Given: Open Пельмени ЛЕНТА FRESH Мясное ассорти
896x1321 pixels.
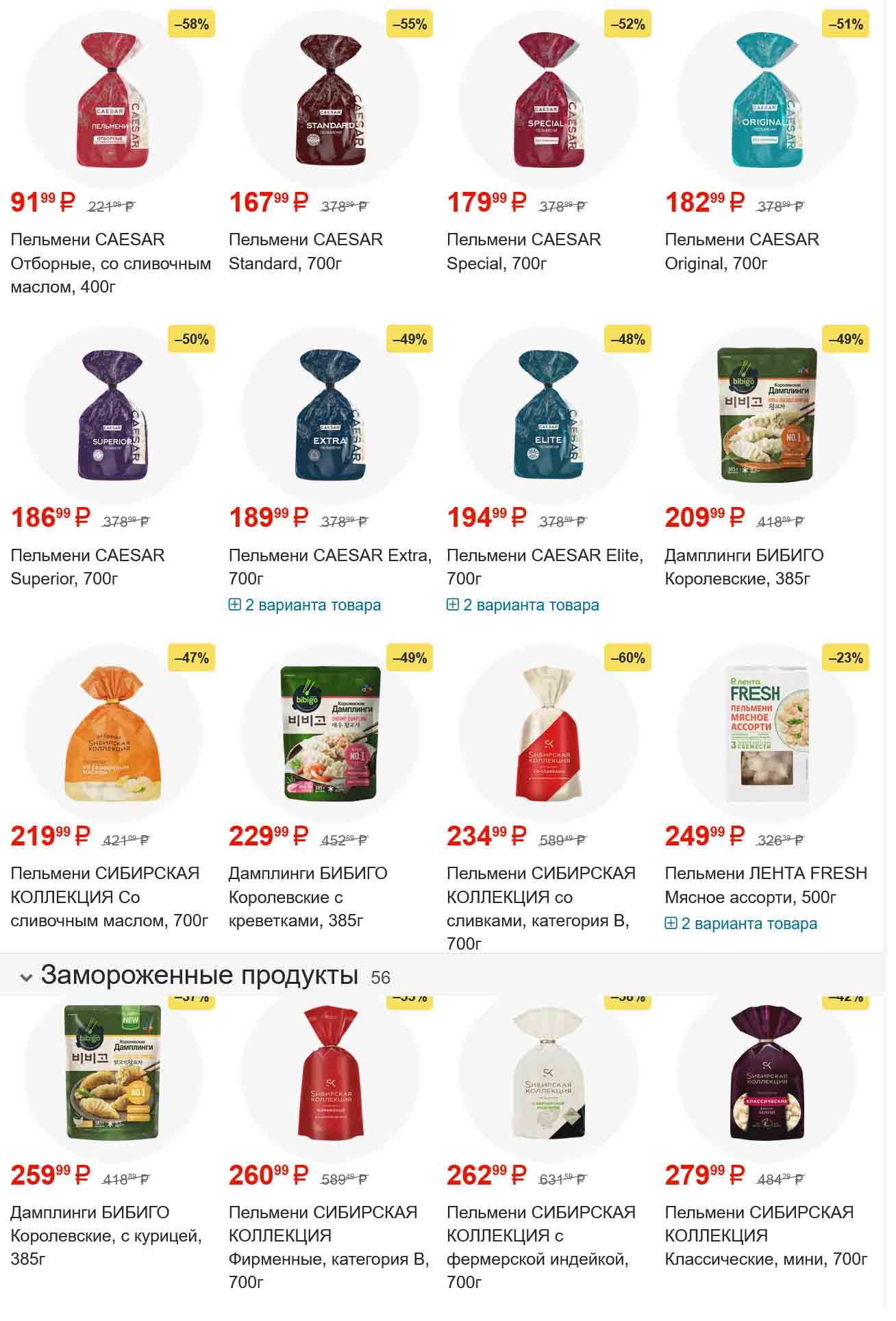Looking at the screenshot, I should point(765,885).
